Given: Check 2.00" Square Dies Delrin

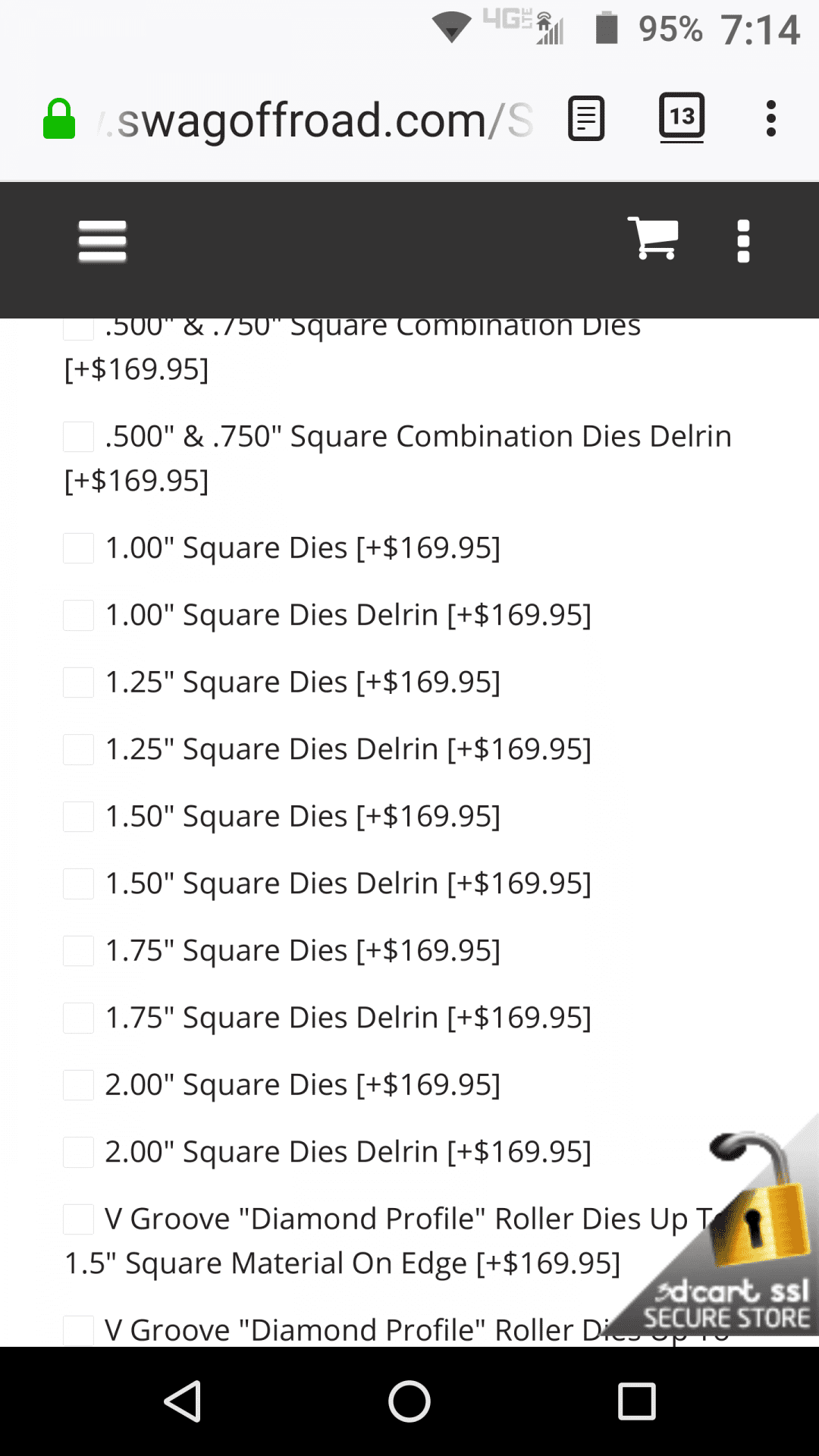Looking at the screenshot, I should pos(79,1152).
